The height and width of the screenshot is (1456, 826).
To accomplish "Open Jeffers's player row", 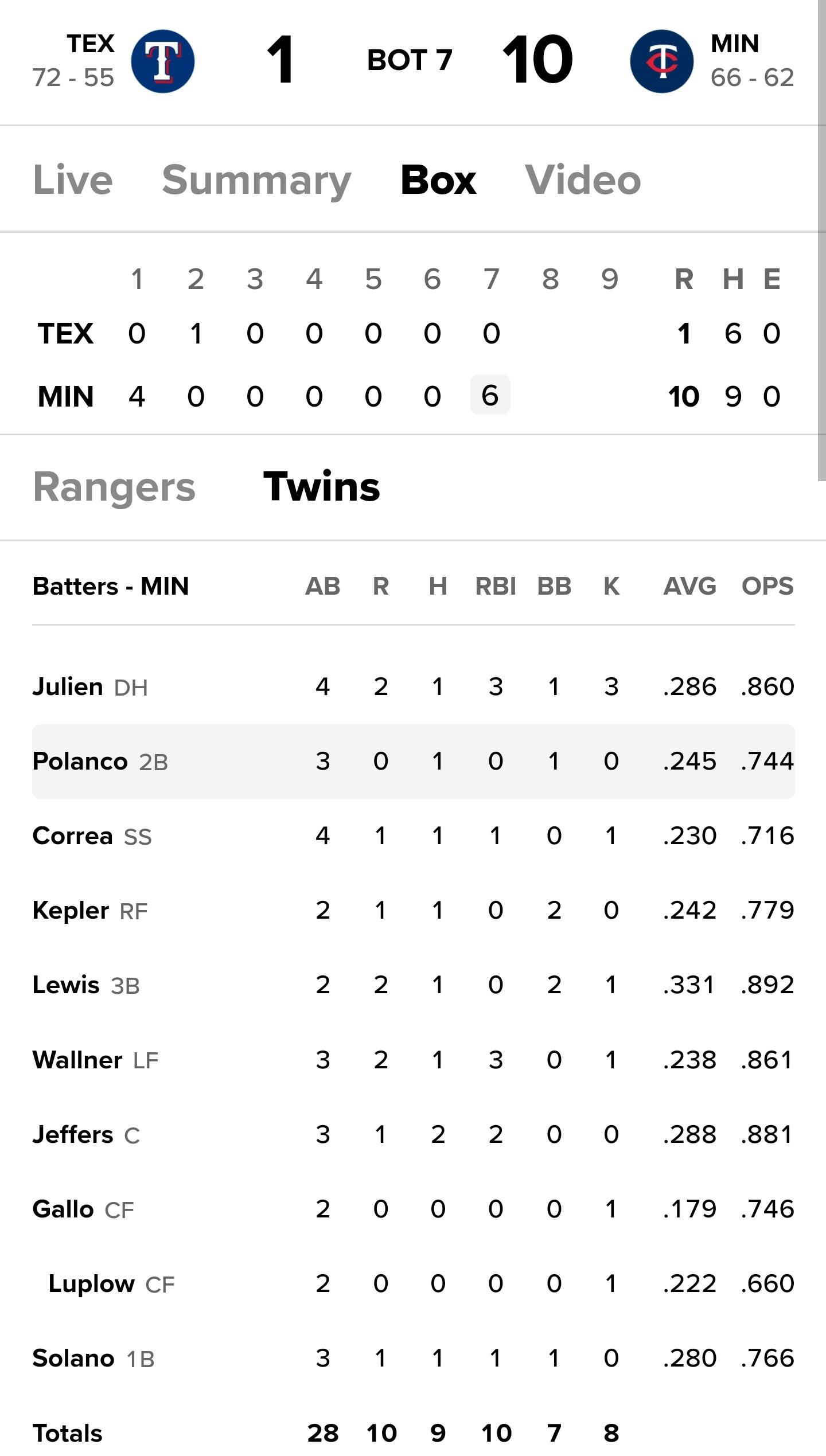I will click(x=413, y=1134).
